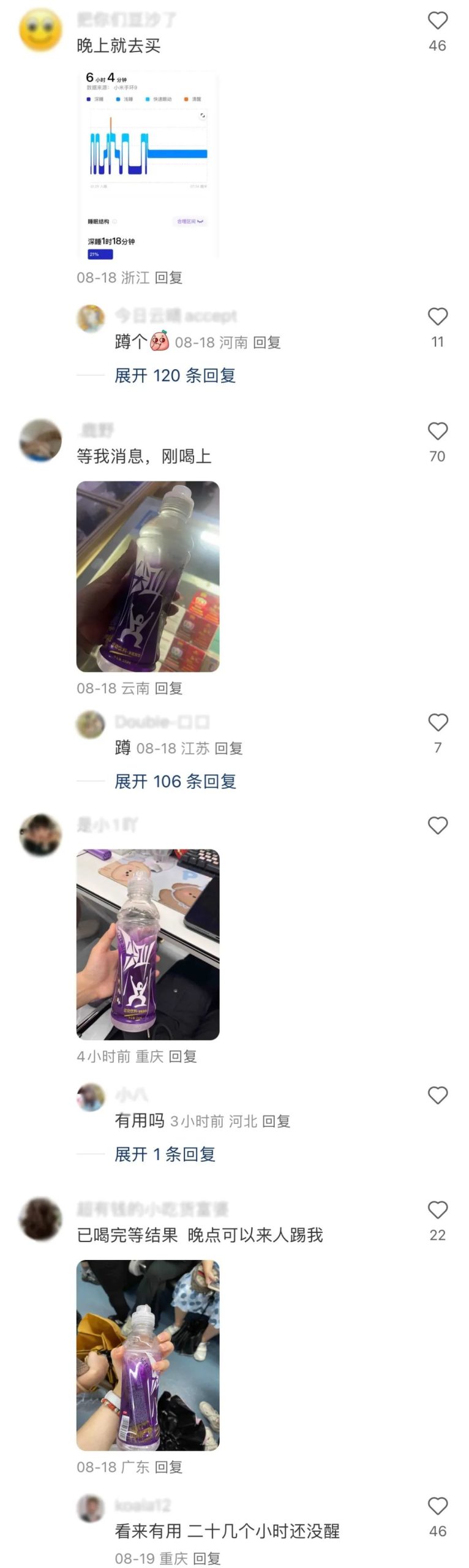469x1568 pixels.
Task: Reply to the 4小时前 重庆 comment
Action: coord(182,1057)
